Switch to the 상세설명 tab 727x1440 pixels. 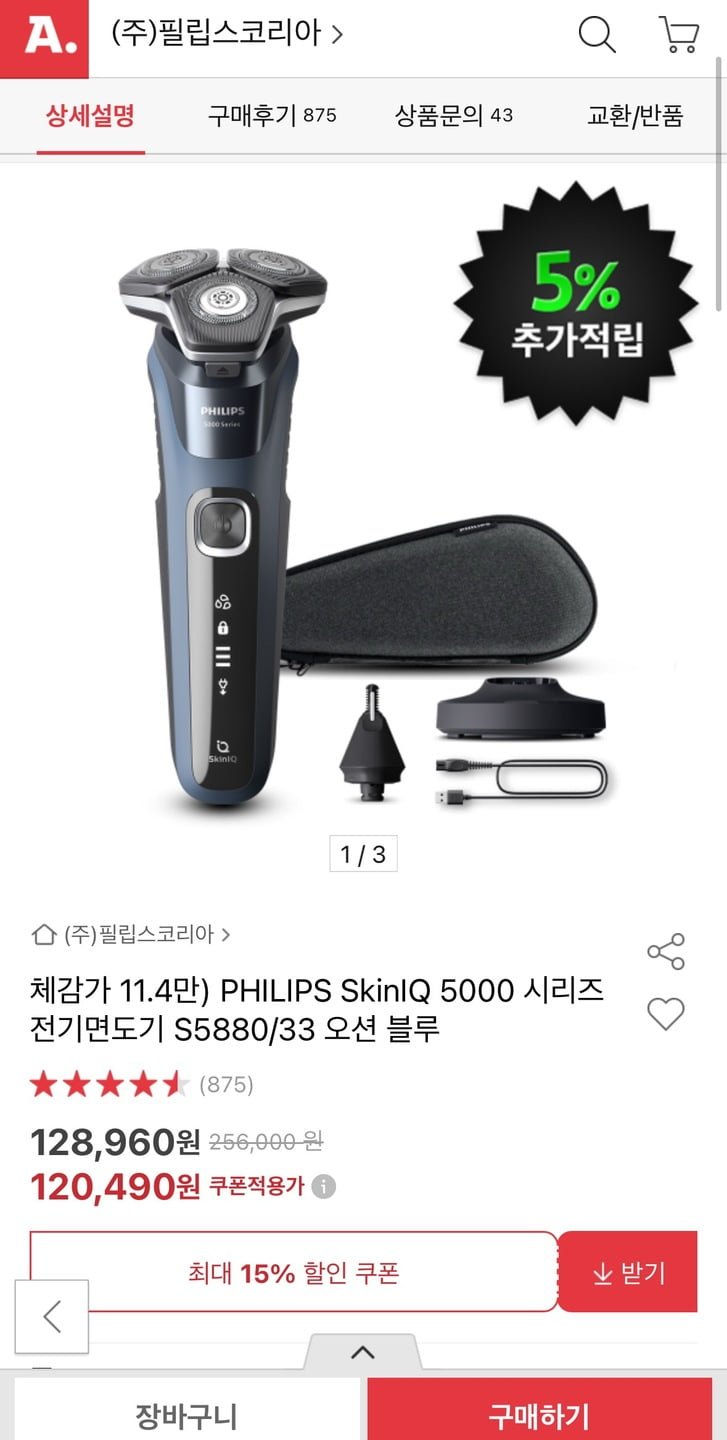click(90, 116)
